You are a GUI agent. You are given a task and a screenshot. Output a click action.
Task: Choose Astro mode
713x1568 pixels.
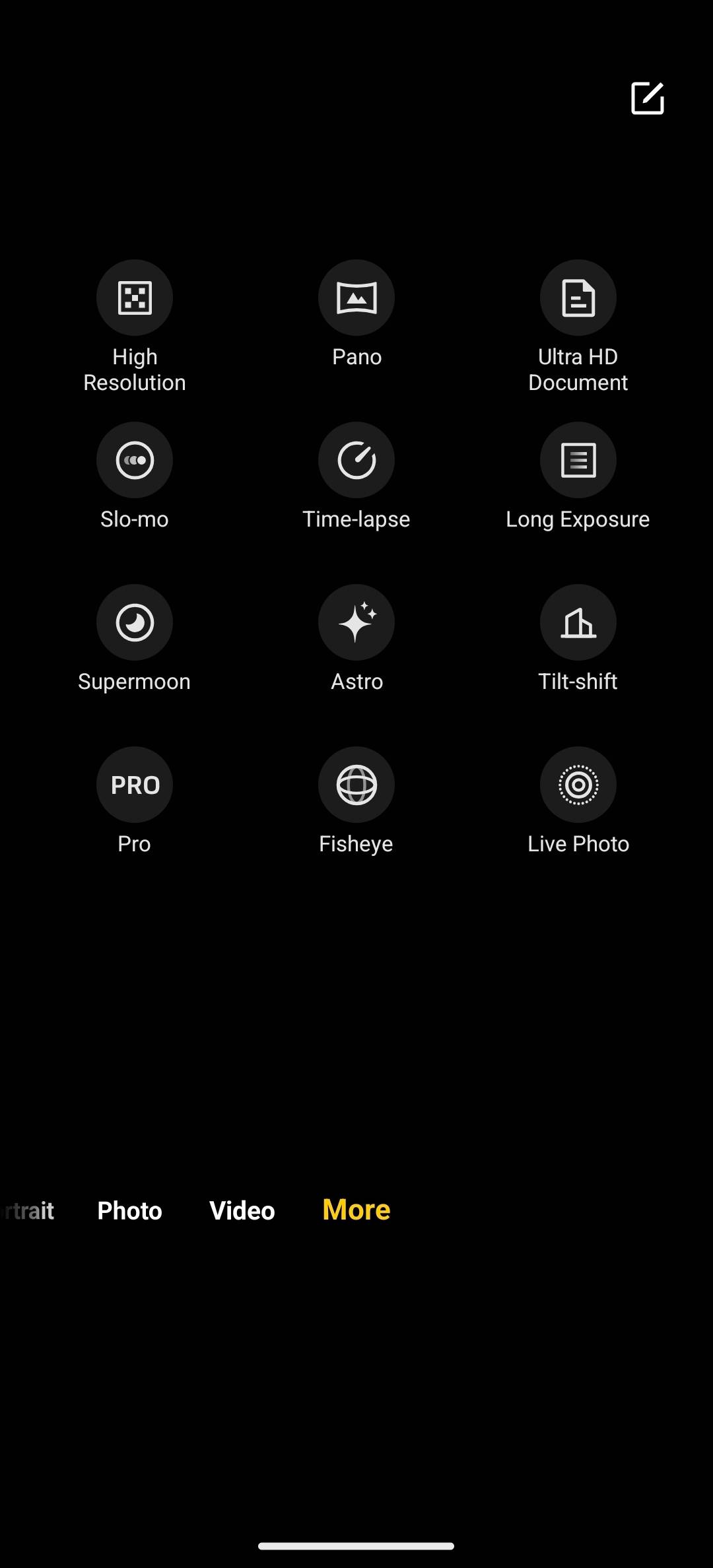356,623
